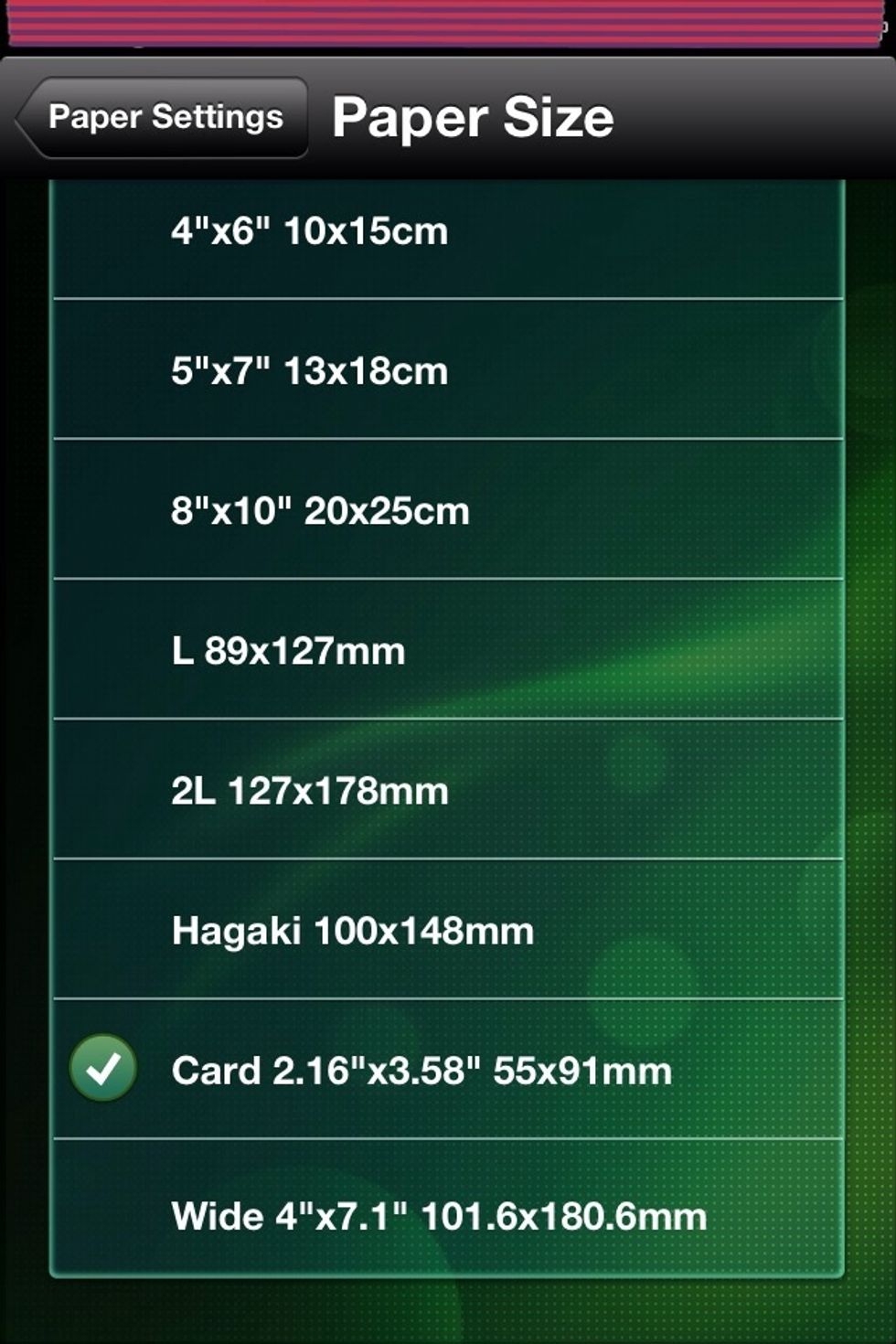Image resolution: width=896 pixels, height=1344 pixels.
Task: Select the 5"x7" 13x18cm paper size
Action: coord(448,372)
